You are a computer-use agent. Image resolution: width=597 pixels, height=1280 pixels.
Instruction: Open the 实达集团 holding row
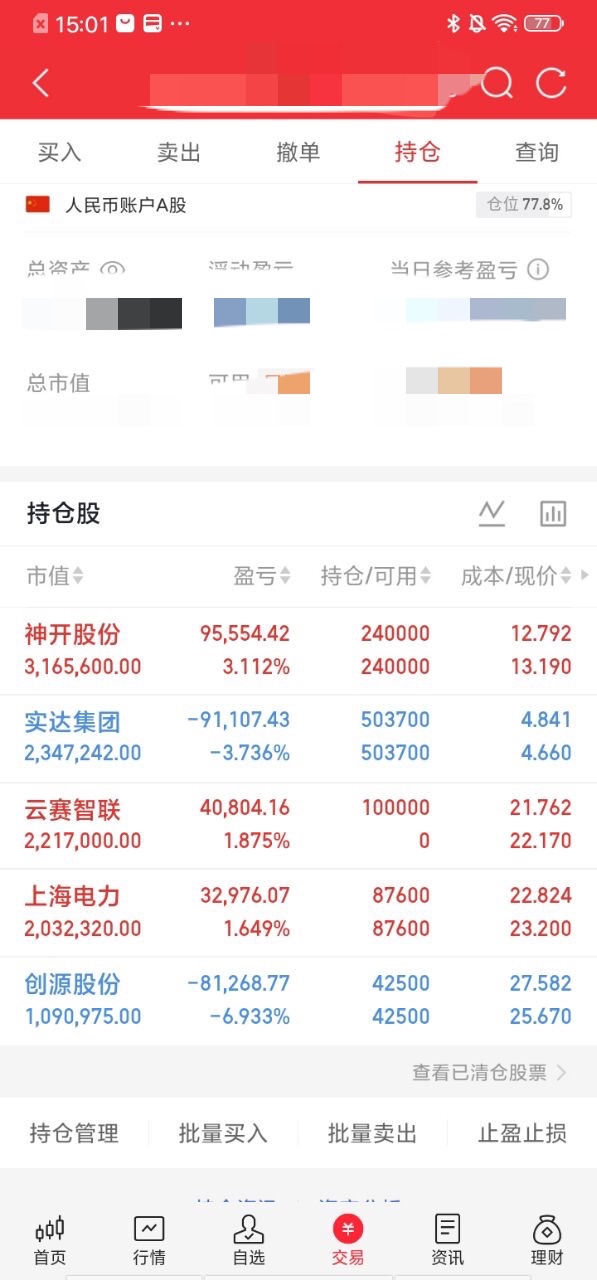click(298, 738)
